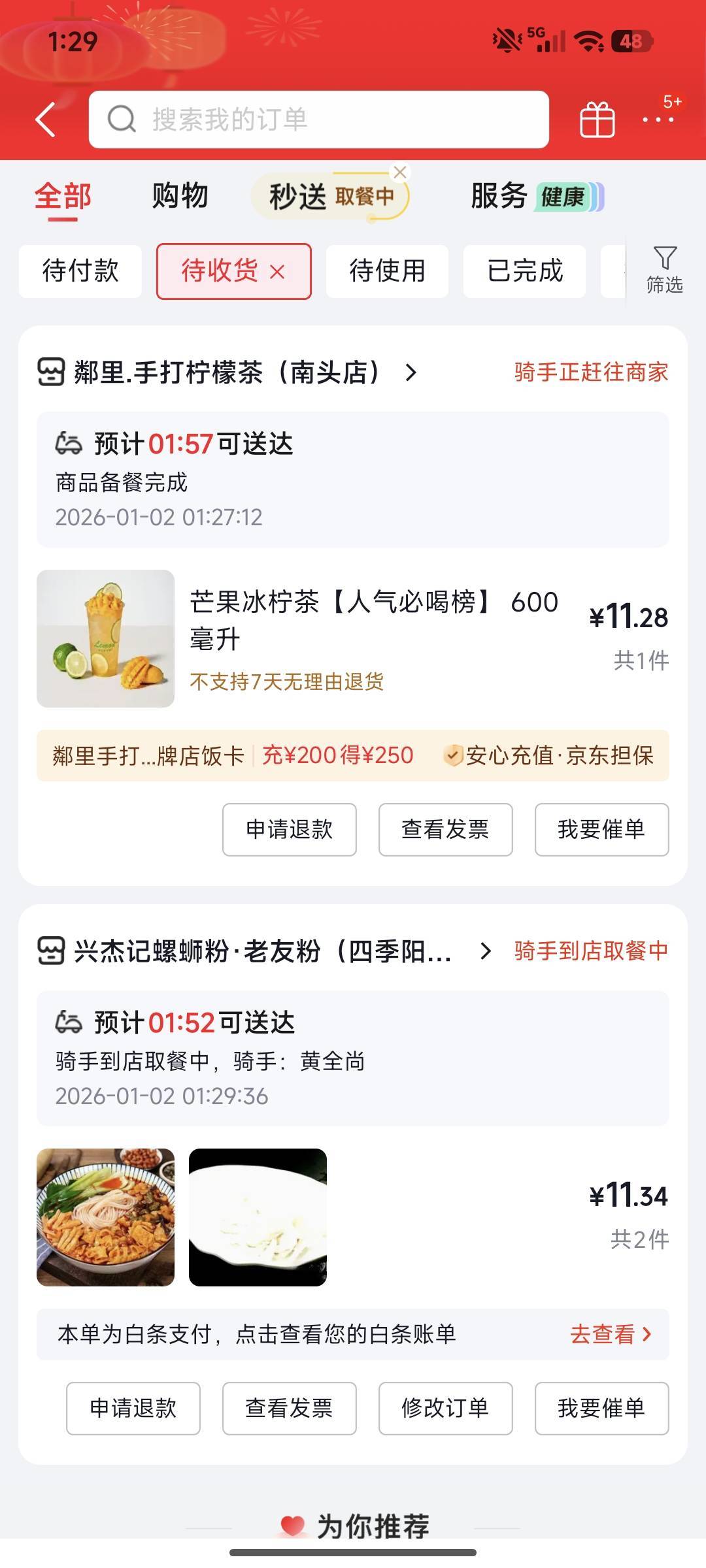Switch to the 服务 tab
Screen dimensions: 706x1568
(500, 196)
